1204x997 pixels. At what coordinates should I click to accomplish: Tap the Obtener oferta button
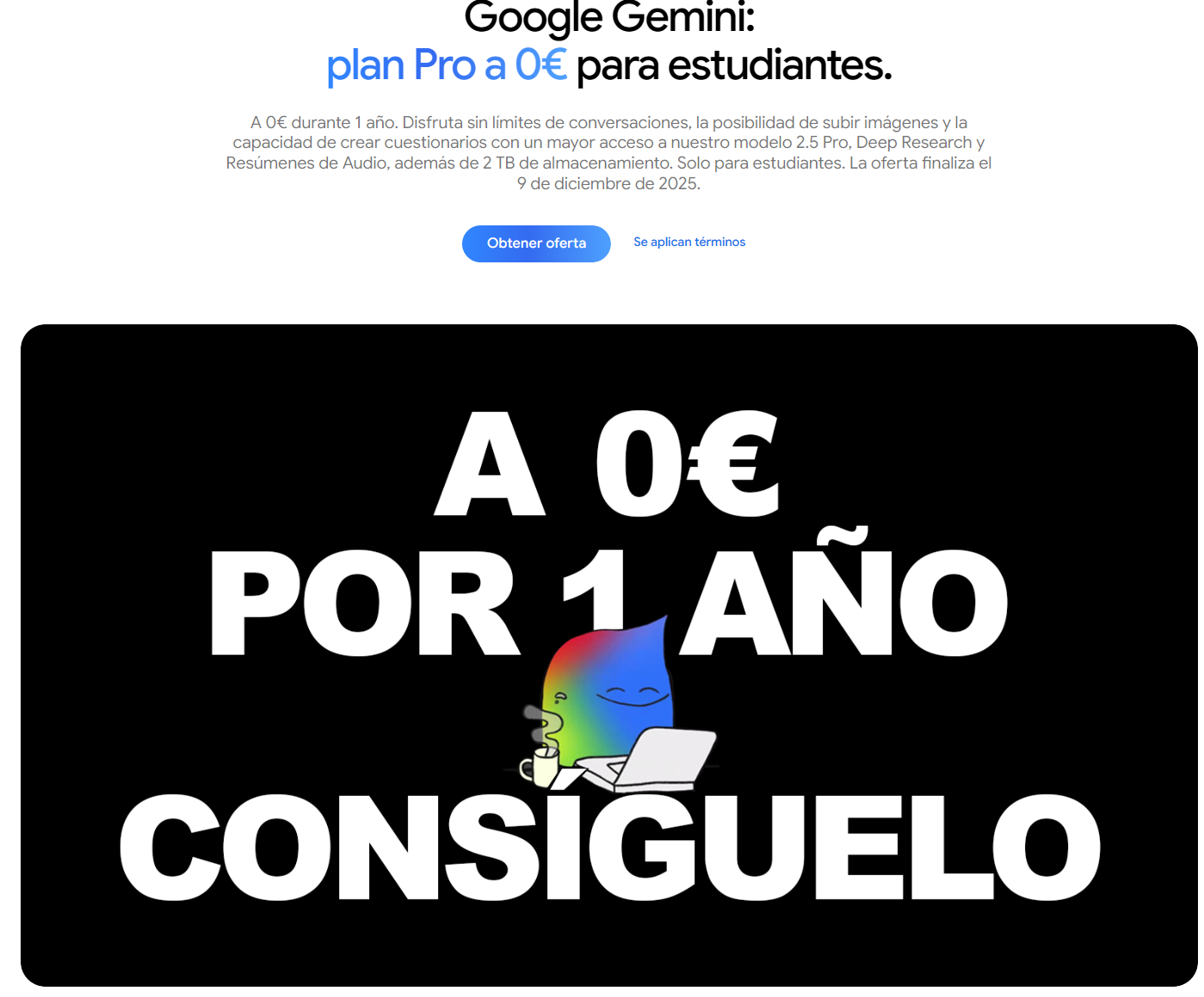pos(536,243)
